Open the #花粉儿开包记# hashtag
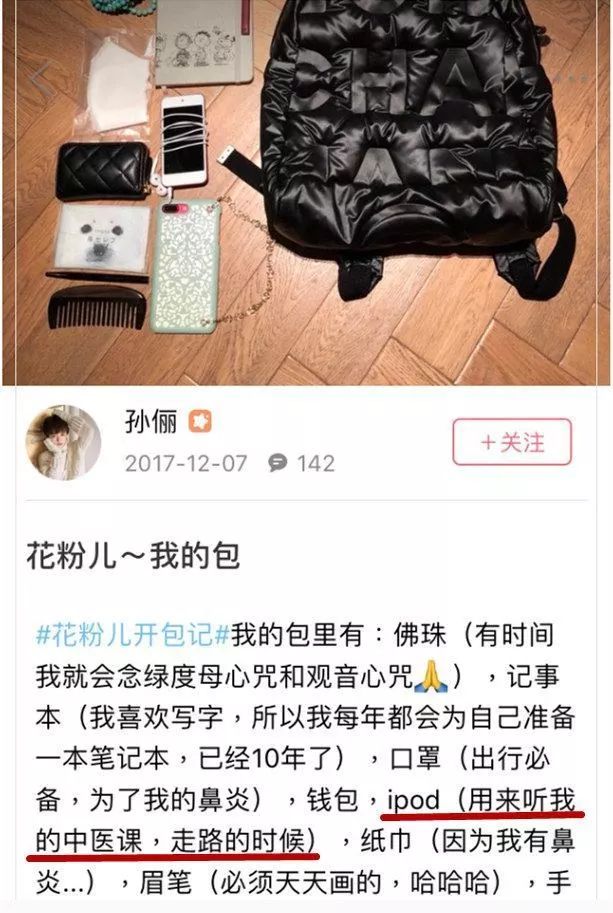Image resolution: width=613 pixels, height=913 pixels. [133, 635]
